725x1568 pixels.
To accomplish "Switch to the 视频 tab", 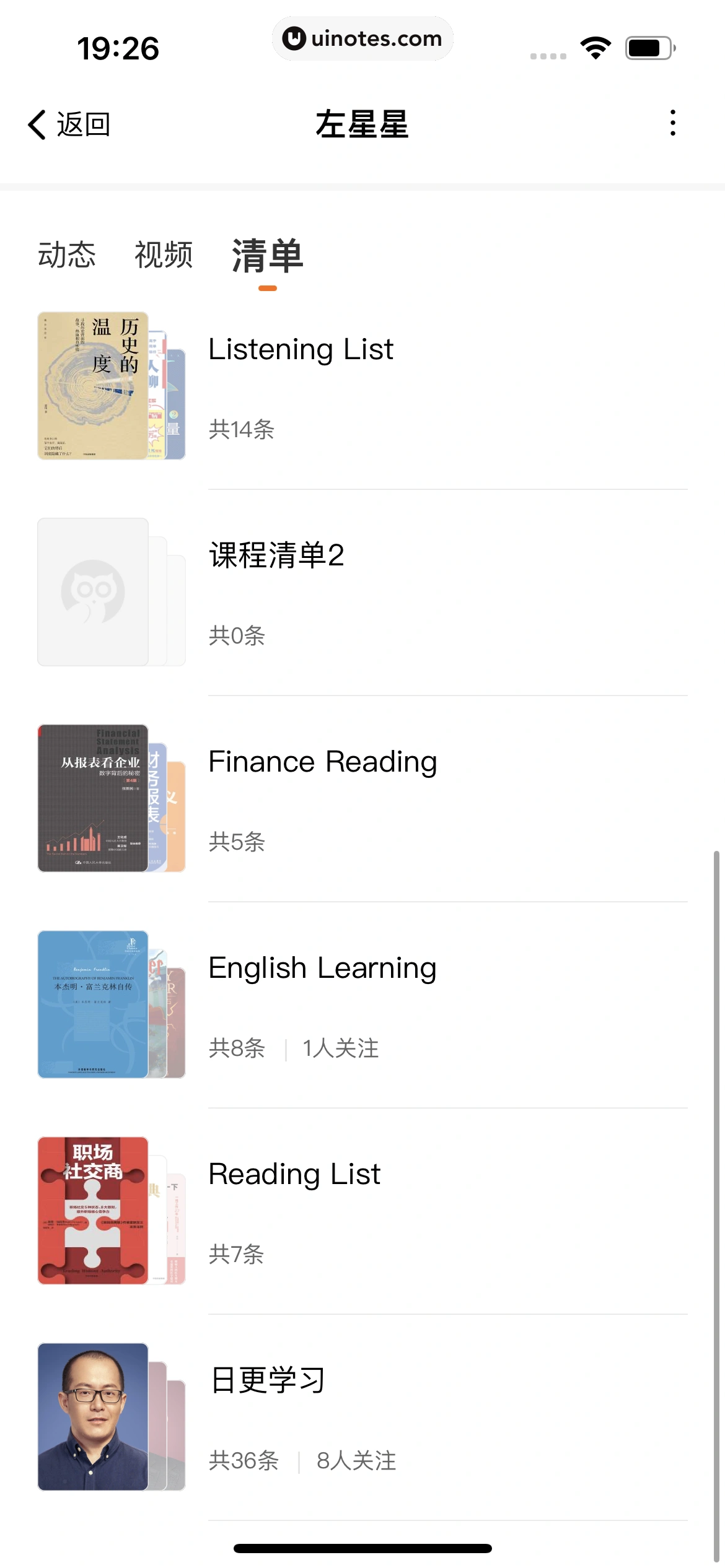I will tap(164, 255).
